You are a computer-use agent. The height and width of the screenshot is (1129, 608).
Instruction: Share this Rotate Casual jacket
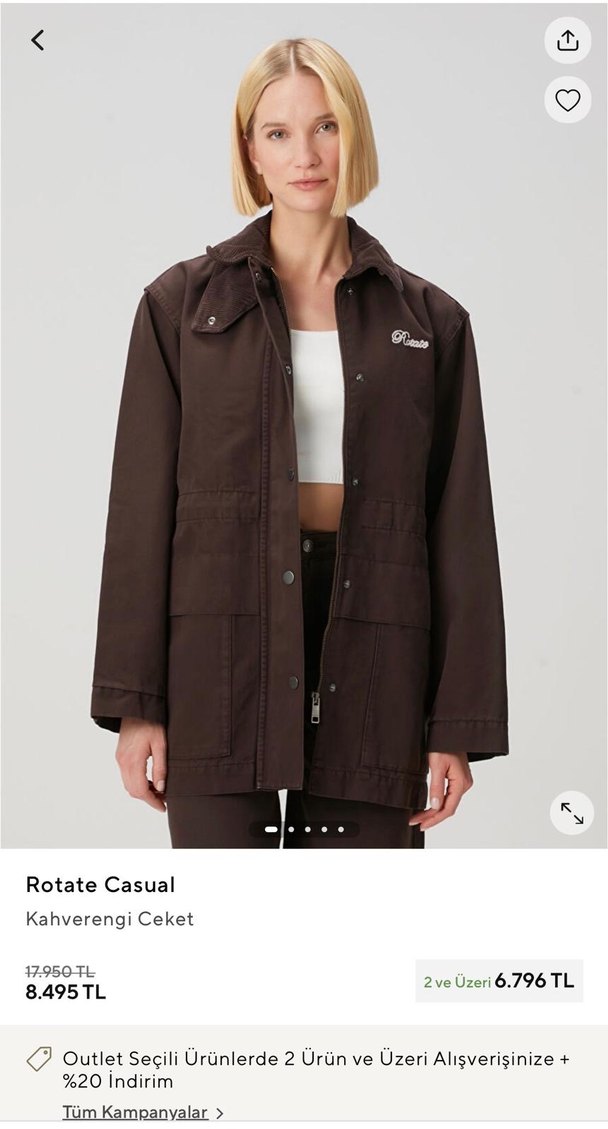568,40
